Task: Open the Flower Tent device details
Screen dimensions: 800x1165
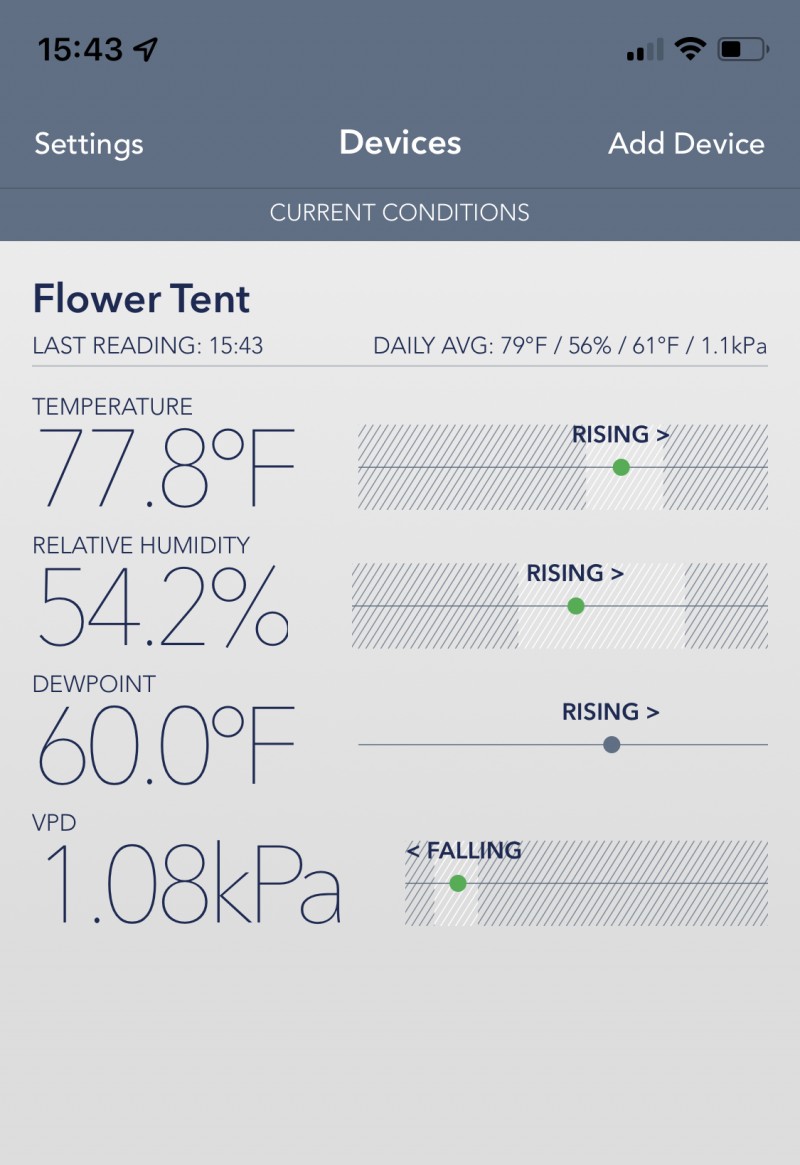Action: pos(142,299)
